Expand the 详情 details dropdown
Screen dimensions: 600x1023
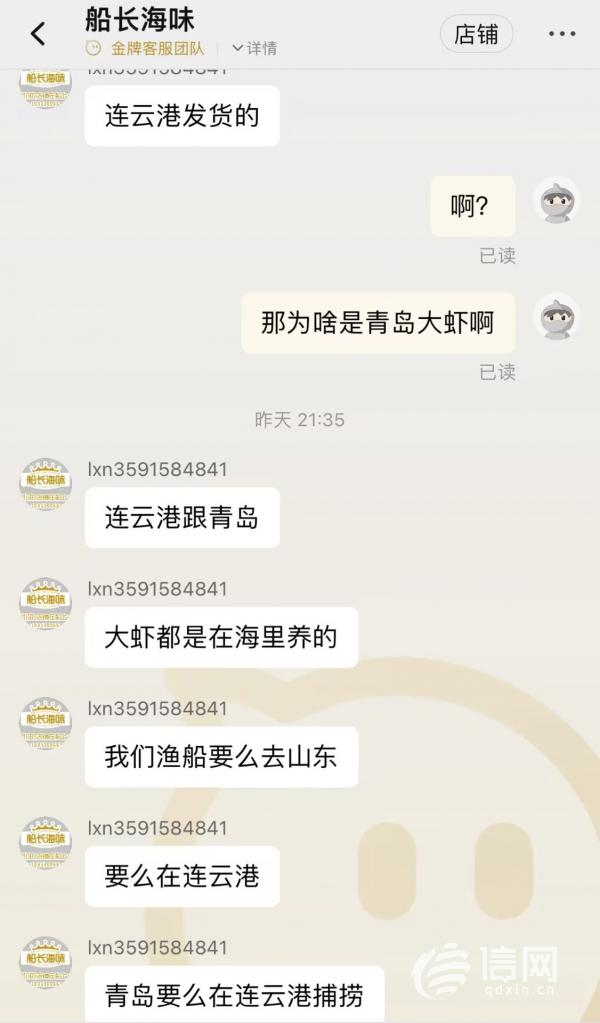click(254, 48)
